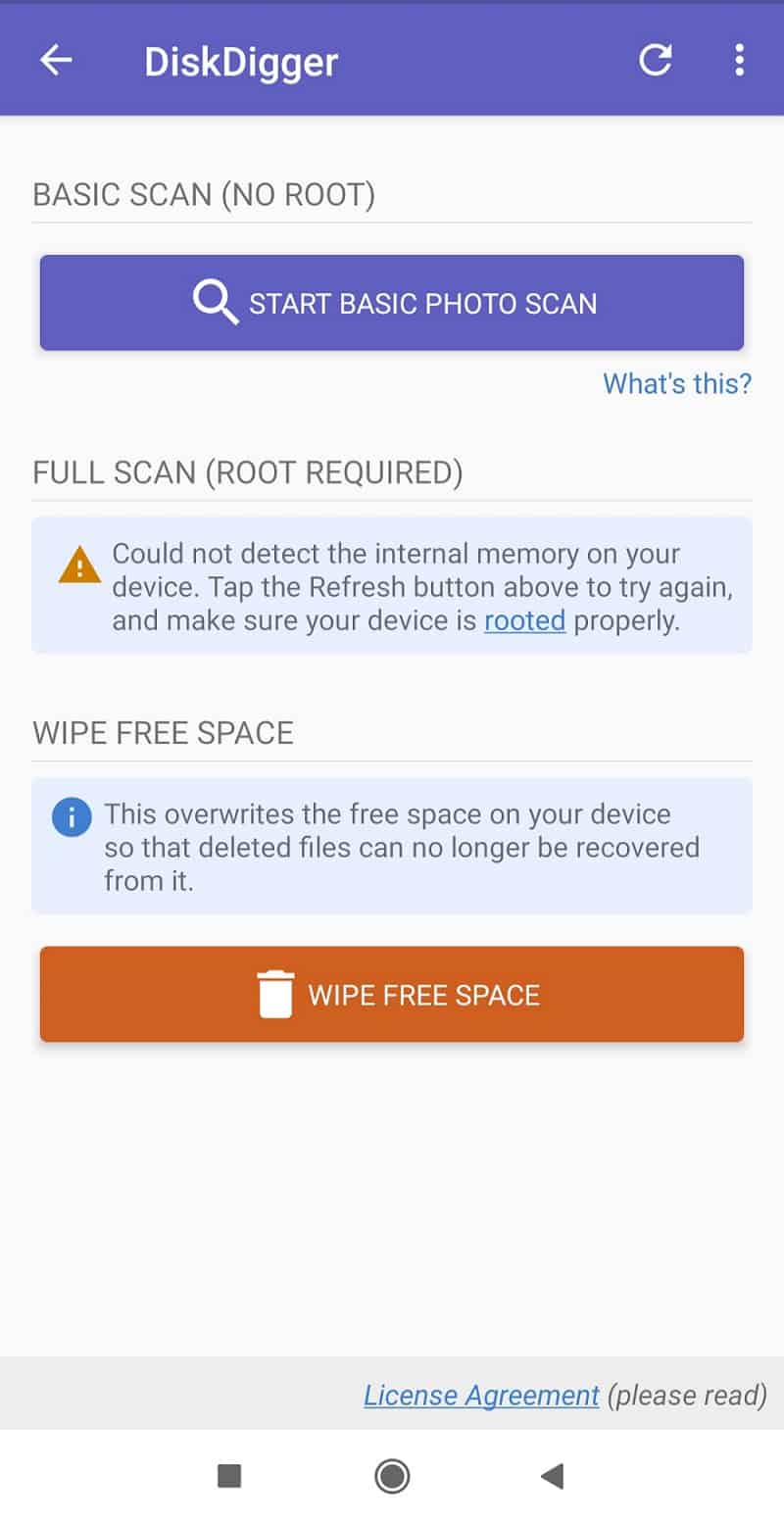784x1523 pixels.
Task: Go back using the app bar arrow
Action: [x=56, y=61]
